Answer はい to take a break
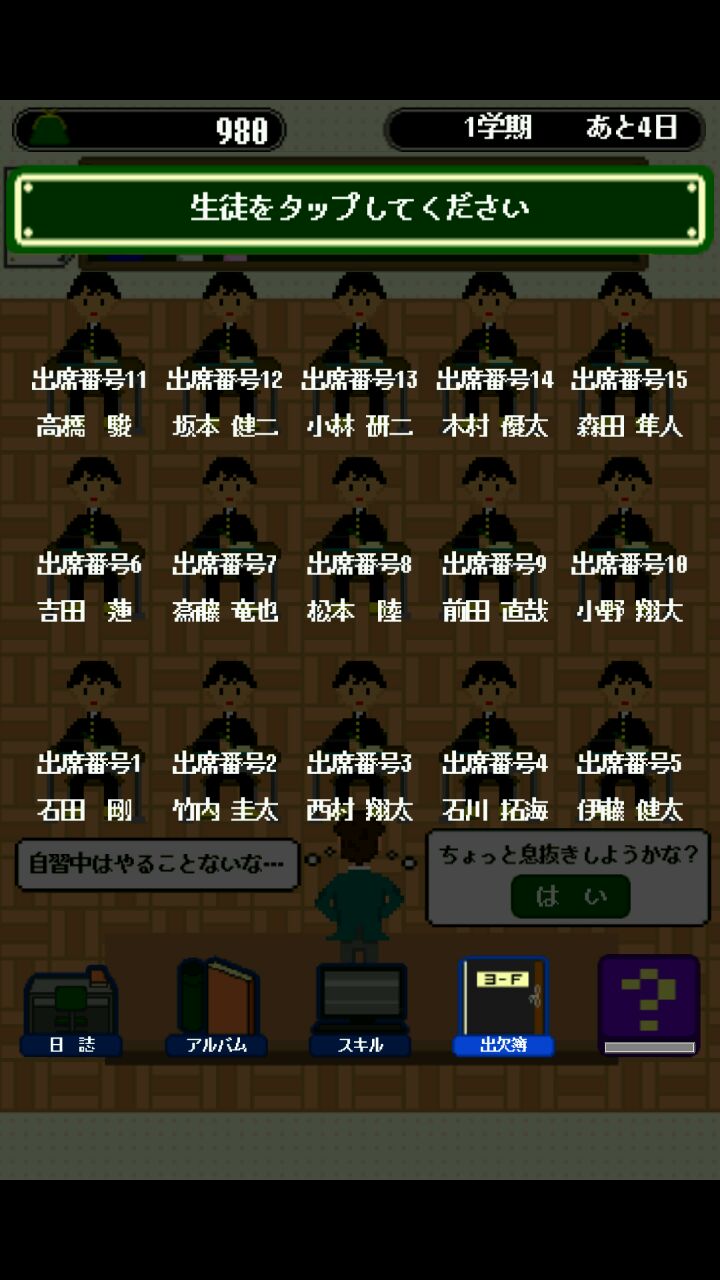 pyautogui.click(x=570, y=896)
